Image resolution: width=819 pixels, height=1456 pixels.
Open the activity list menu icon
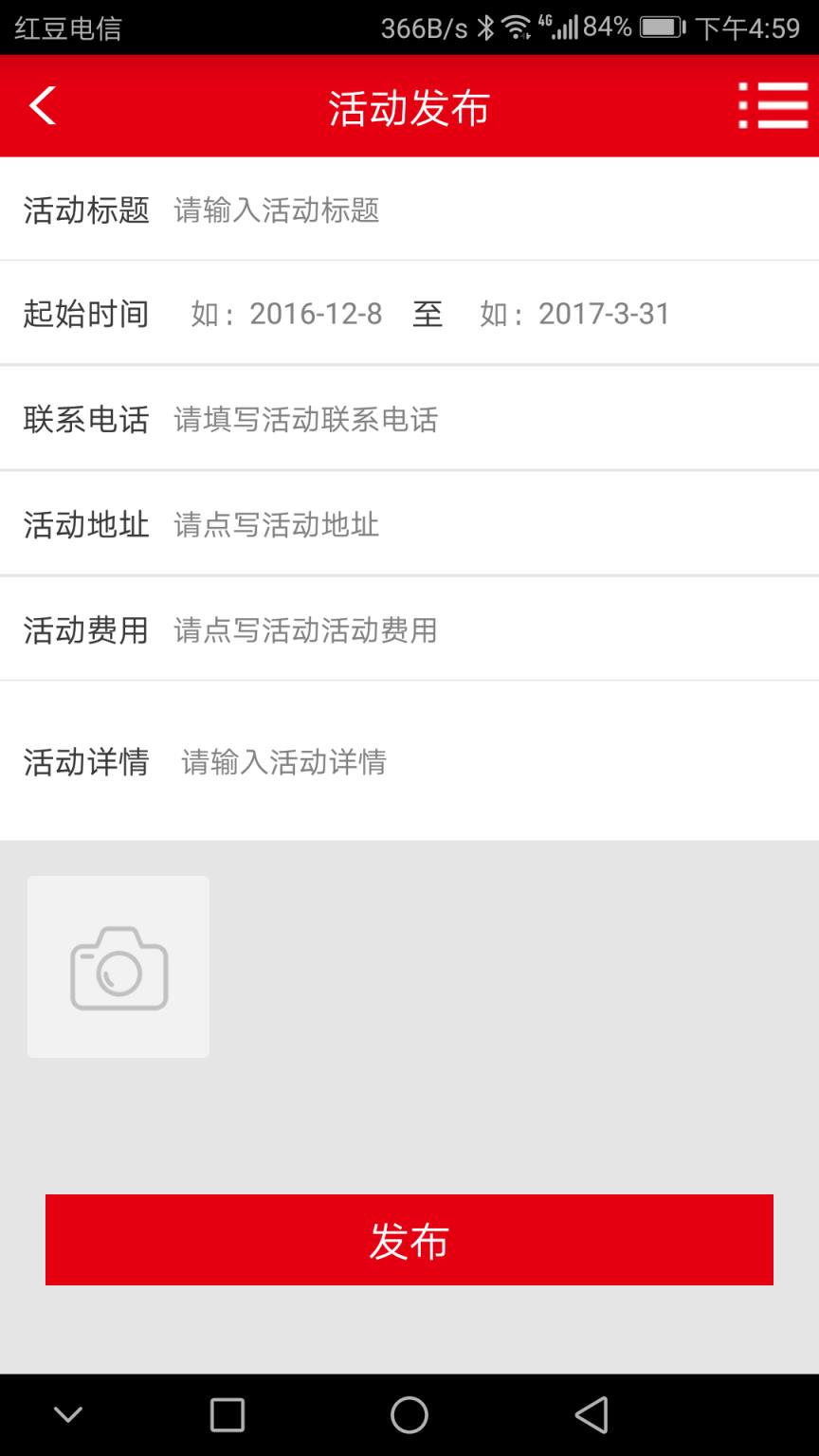coord(773,105)
